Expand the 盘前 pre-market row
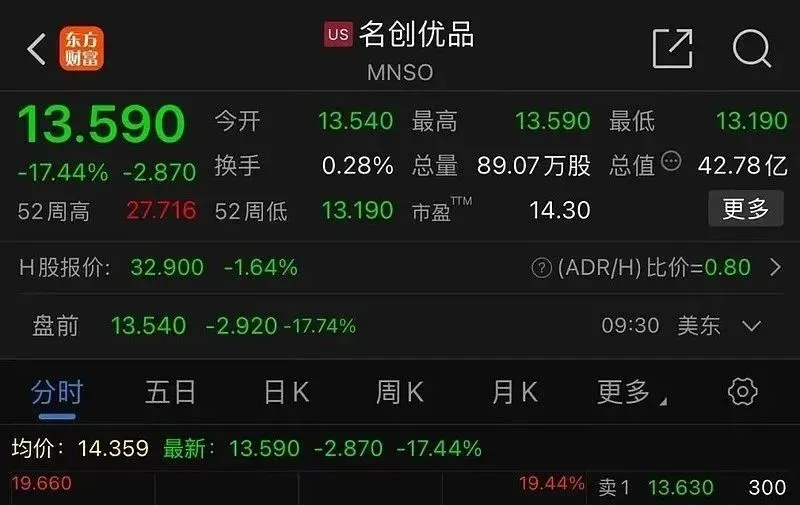 (x=752, y=326)
